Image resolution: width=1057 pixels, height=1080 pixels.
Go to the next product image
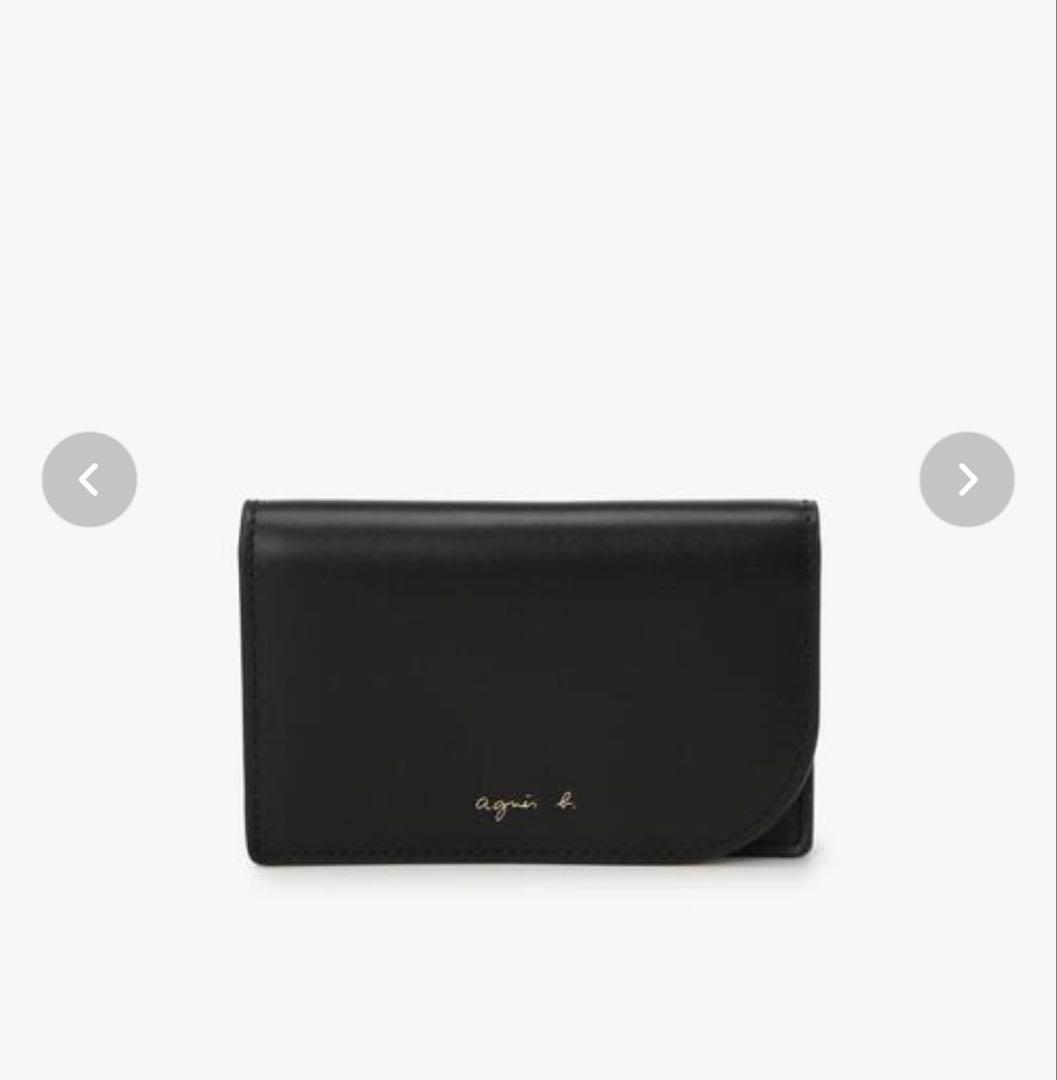[x=966, y=479]
